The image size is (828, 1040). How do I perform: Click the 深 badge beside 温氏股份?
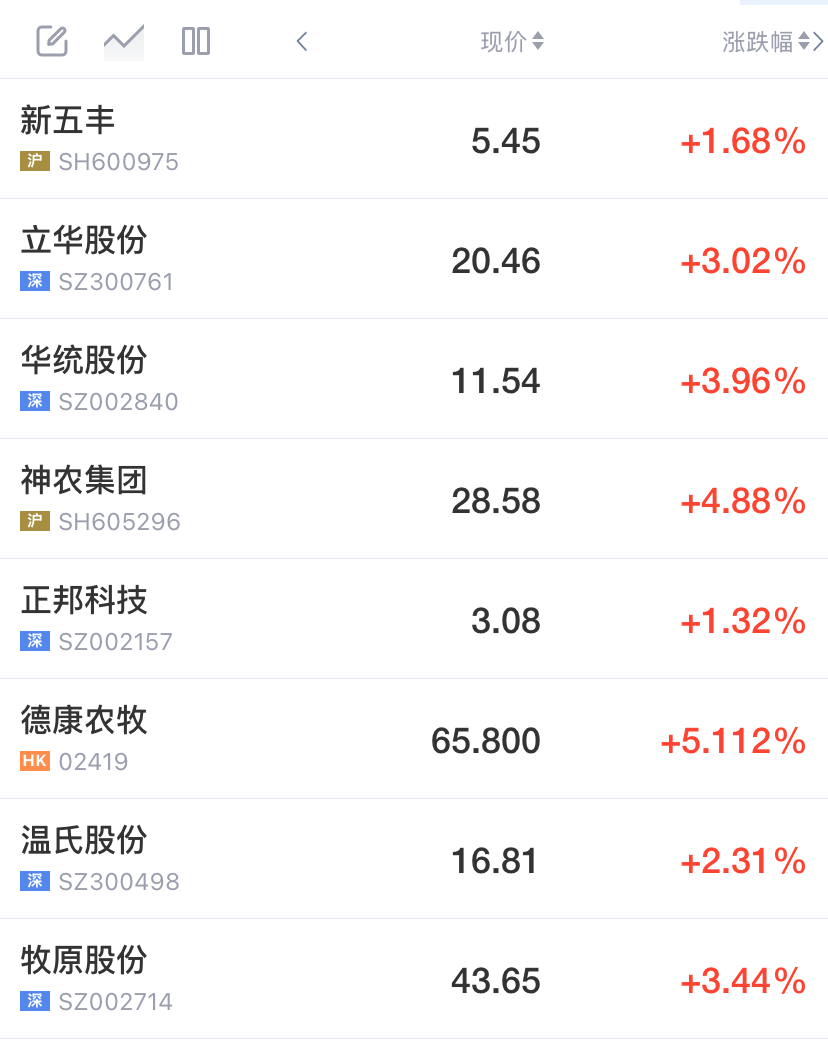click(x=34, y=881)
